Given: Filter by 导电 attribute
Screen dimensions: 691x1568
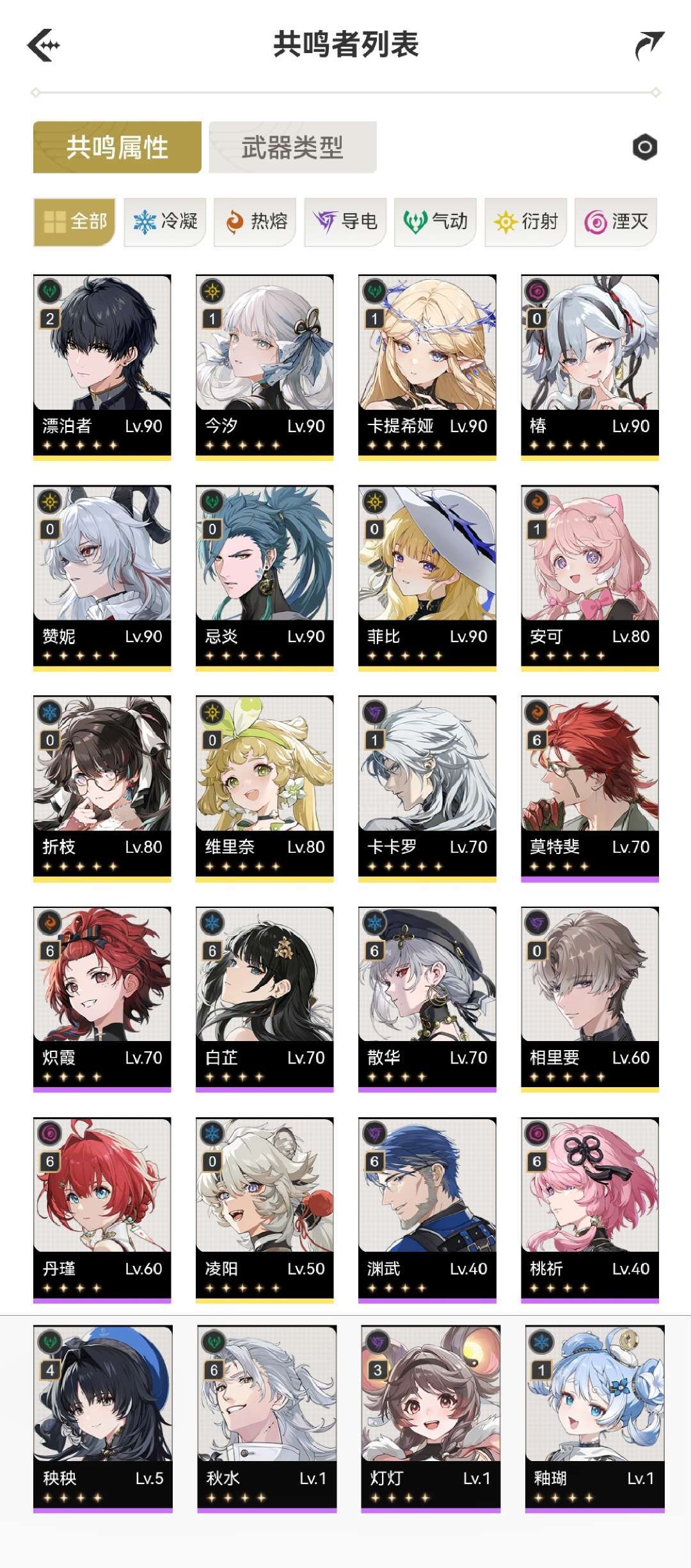Looking at the screenshot, I should (345, 222).
